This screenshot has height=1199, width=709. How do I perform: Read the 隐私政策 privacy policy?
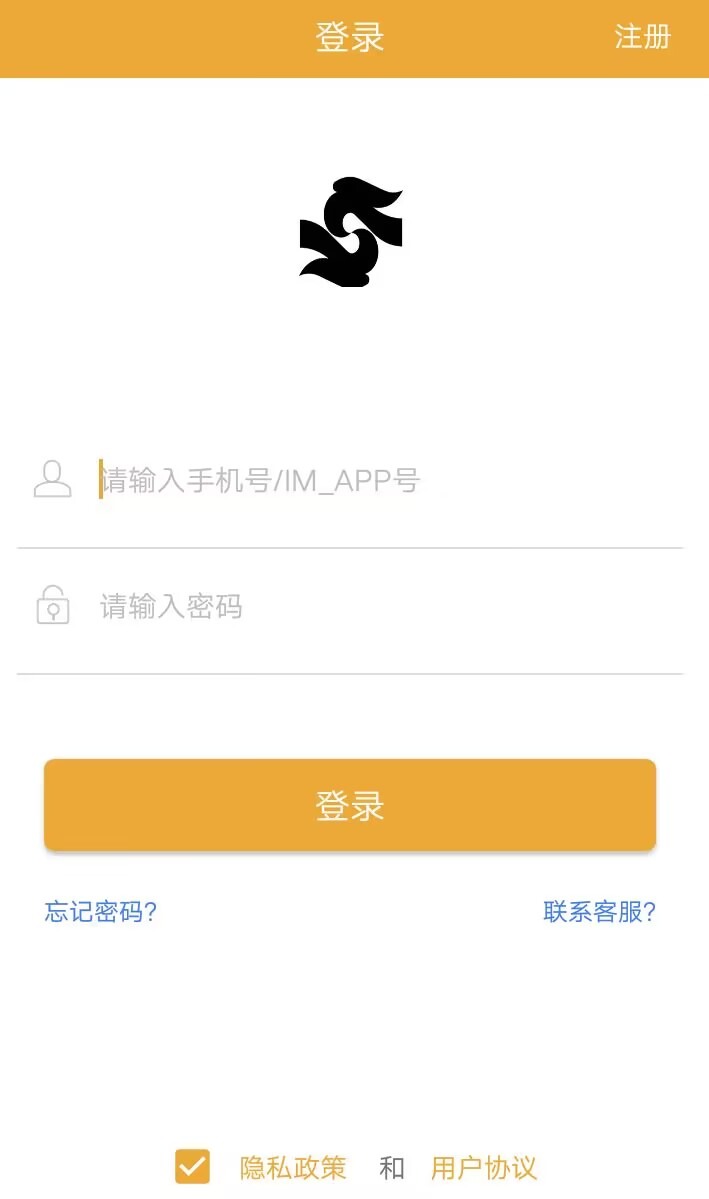pos(293,1167)
